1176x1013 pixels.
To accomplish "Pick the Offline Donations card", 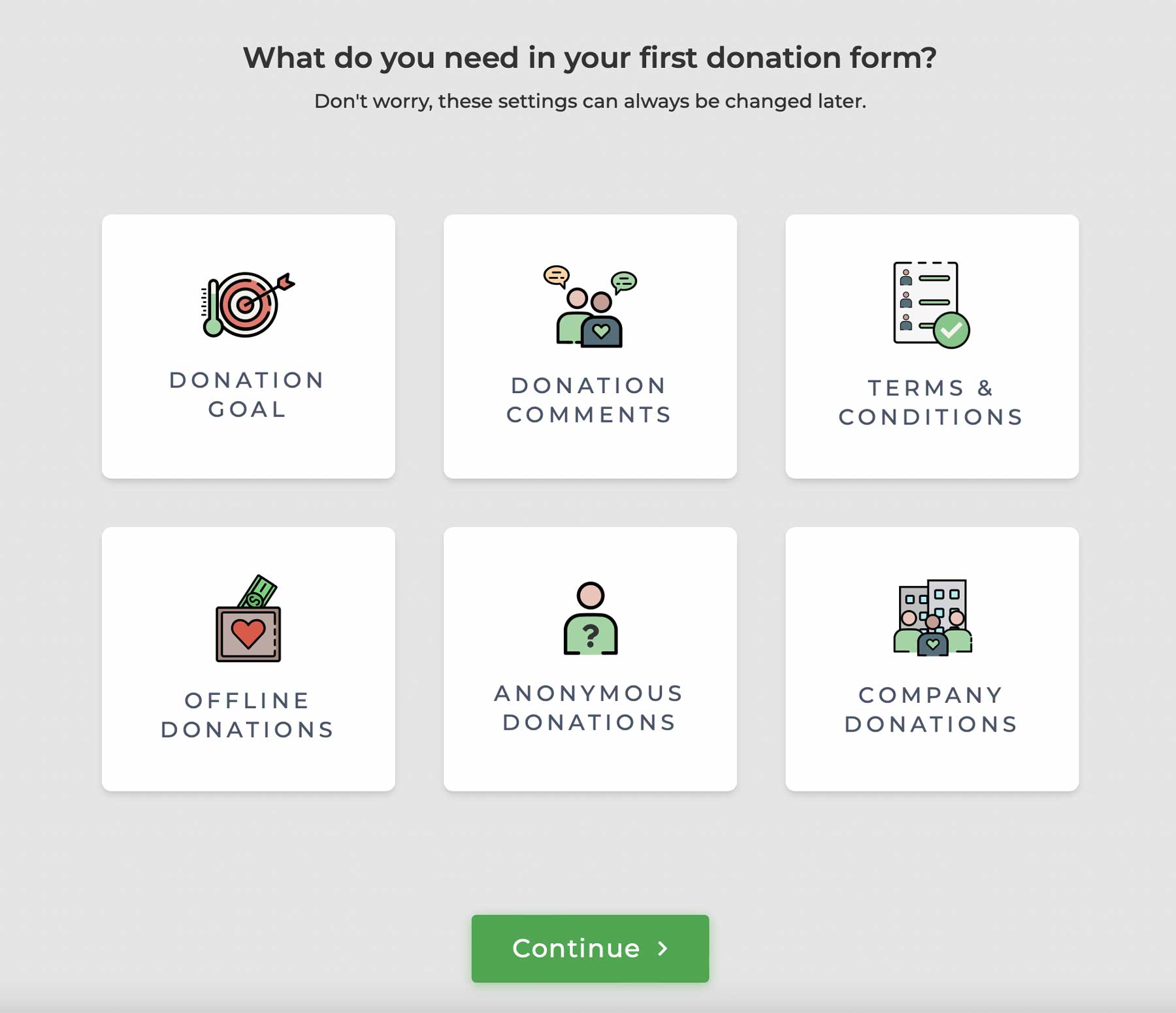I will tap(248, 659).
